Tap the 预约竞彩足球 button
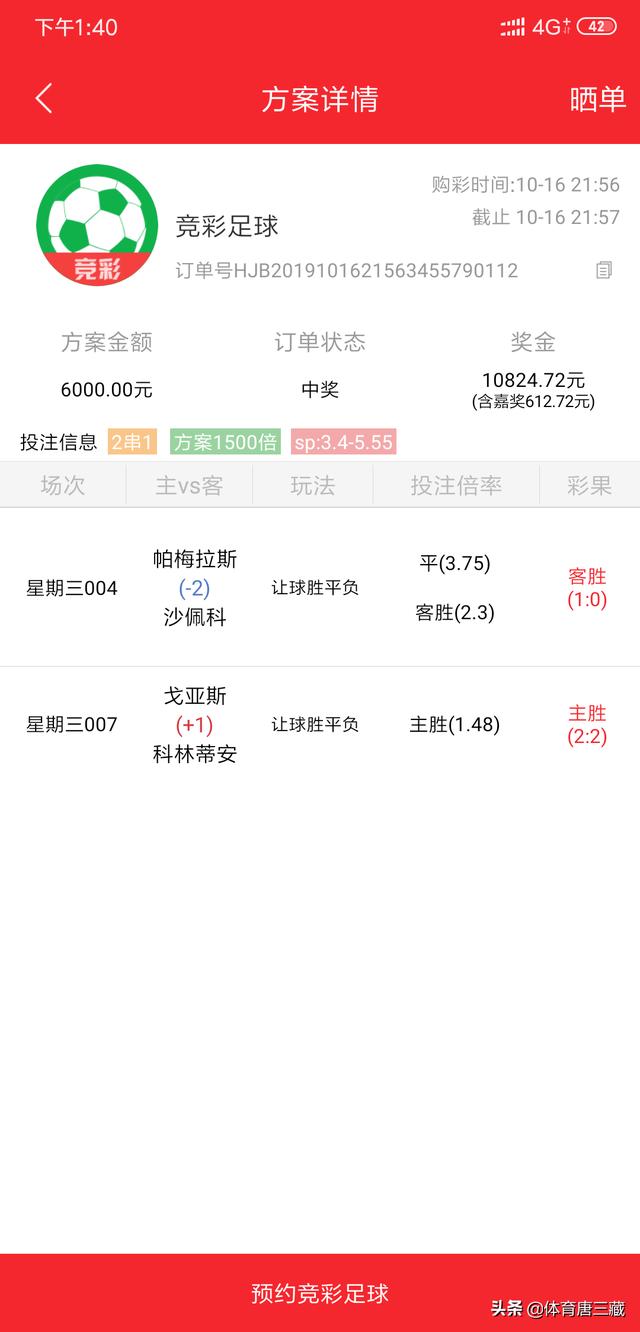 click(x=320, y=1293)
